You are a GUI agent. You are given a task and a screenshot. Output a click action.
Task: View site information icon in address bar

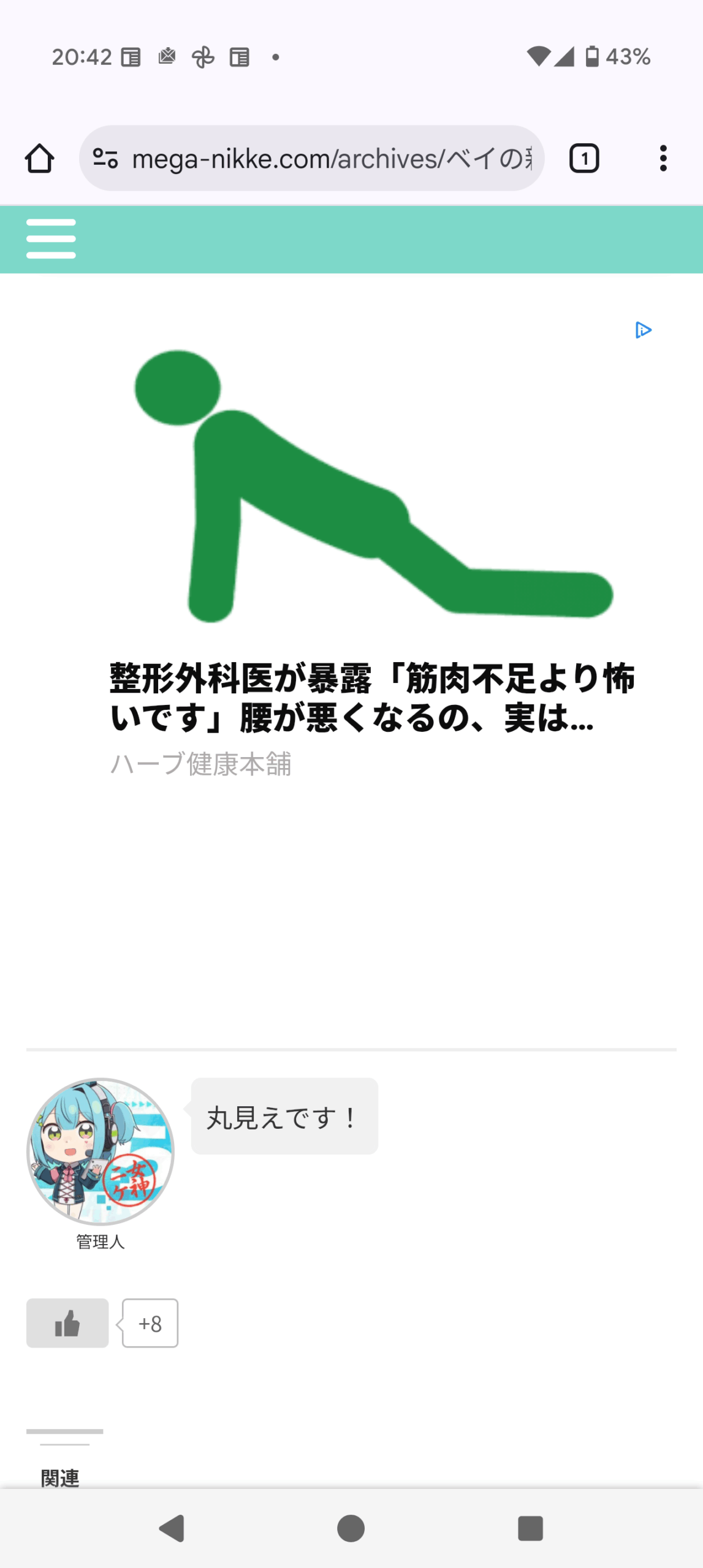tap(105, 159)
